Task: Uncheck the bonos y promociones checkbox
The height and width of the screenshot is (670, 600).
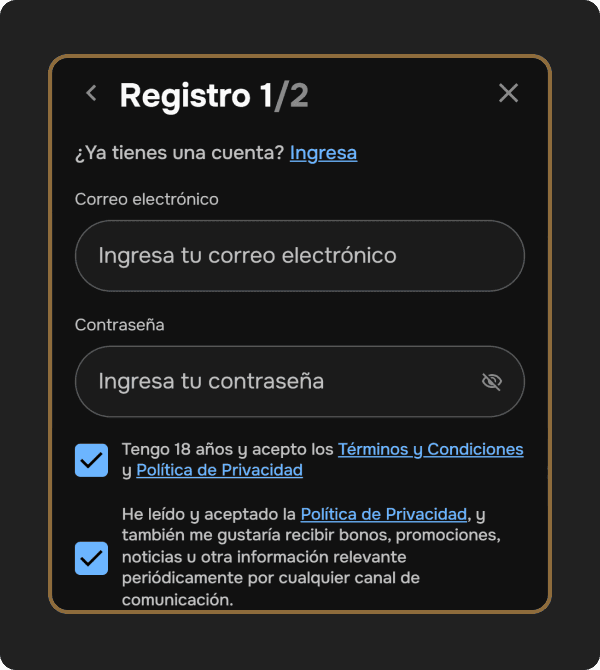Action: [92, 558]
